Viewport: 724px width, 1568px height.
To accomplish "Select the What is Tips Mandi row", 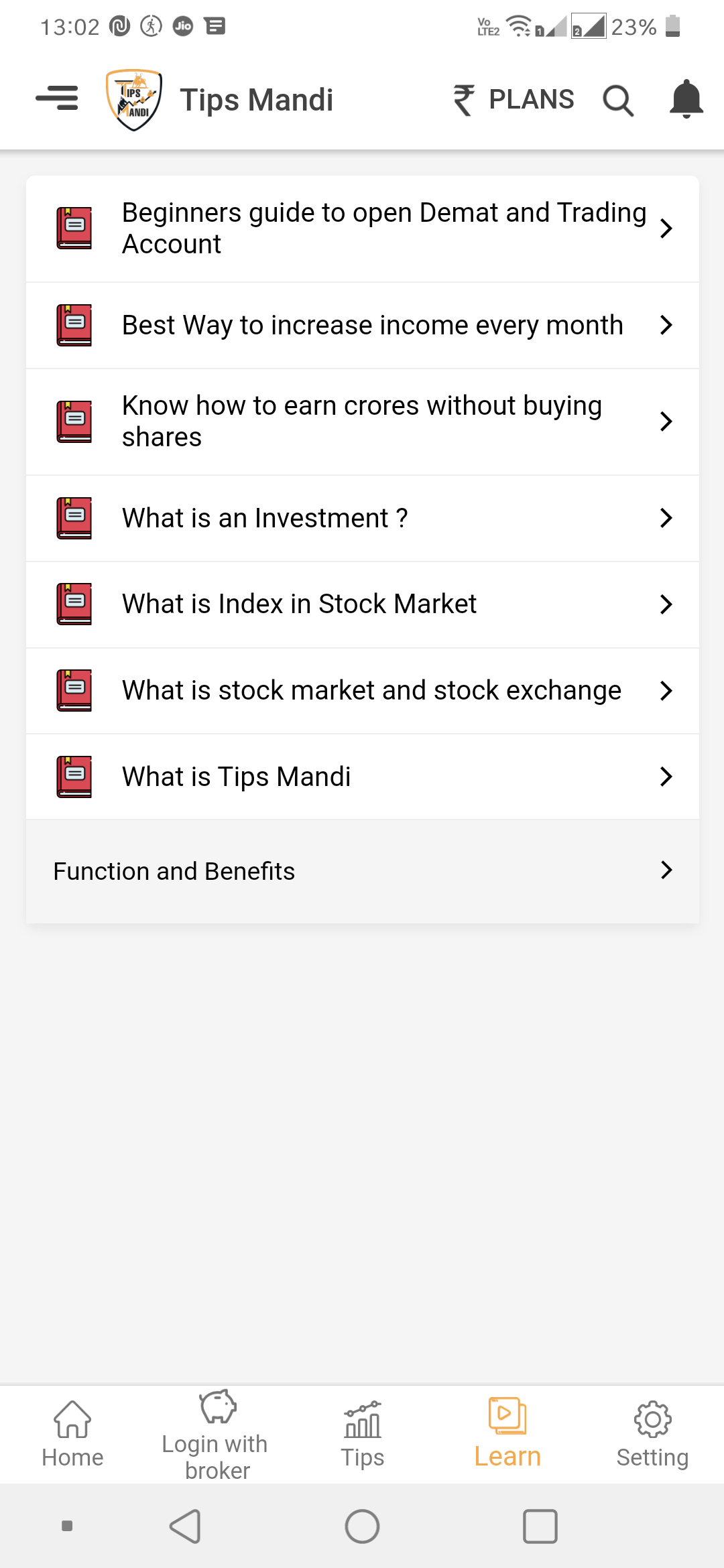I will [x=363, y=777].
